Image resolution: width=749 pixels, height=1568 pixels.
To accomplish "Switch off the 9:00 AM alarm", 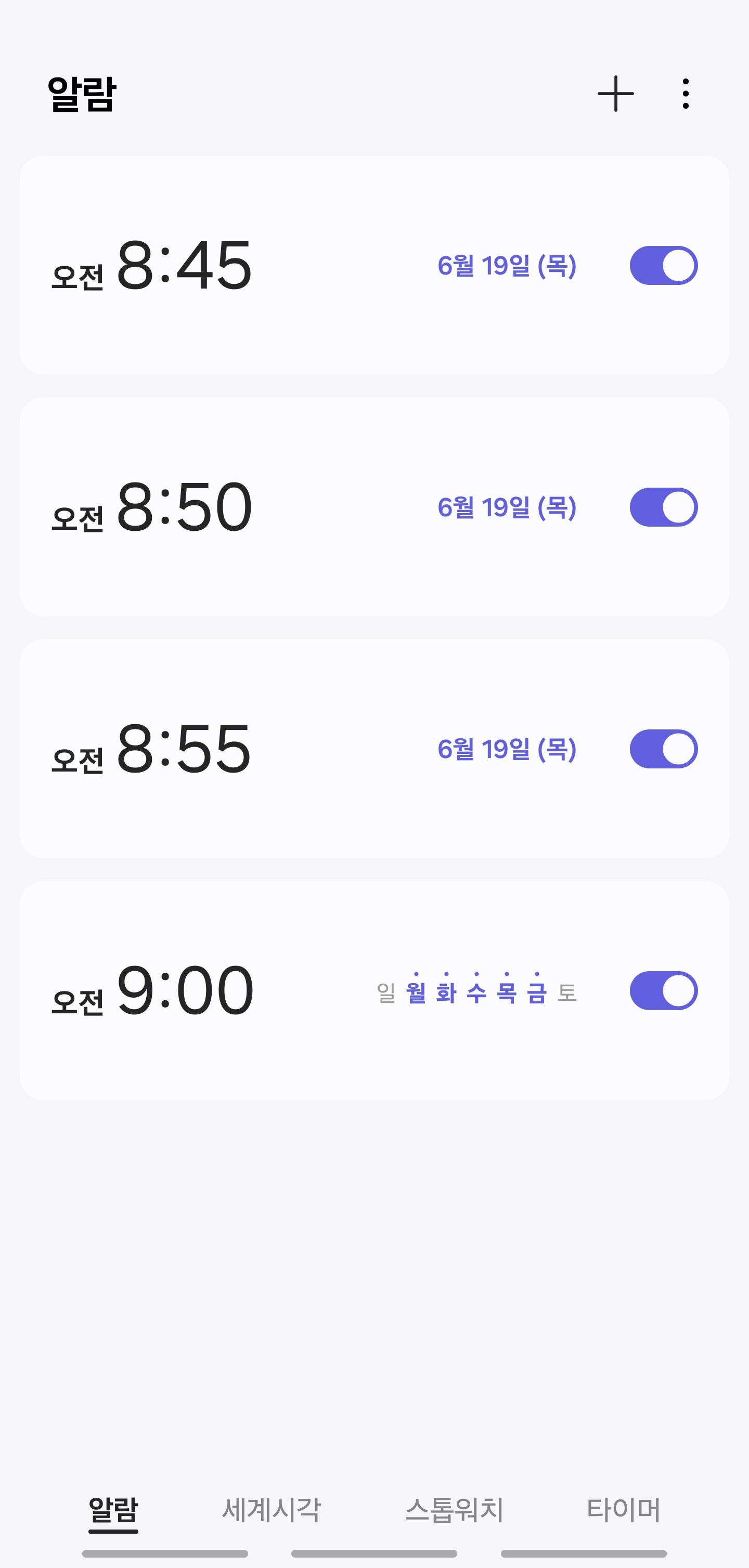I will tap(663, 990).
